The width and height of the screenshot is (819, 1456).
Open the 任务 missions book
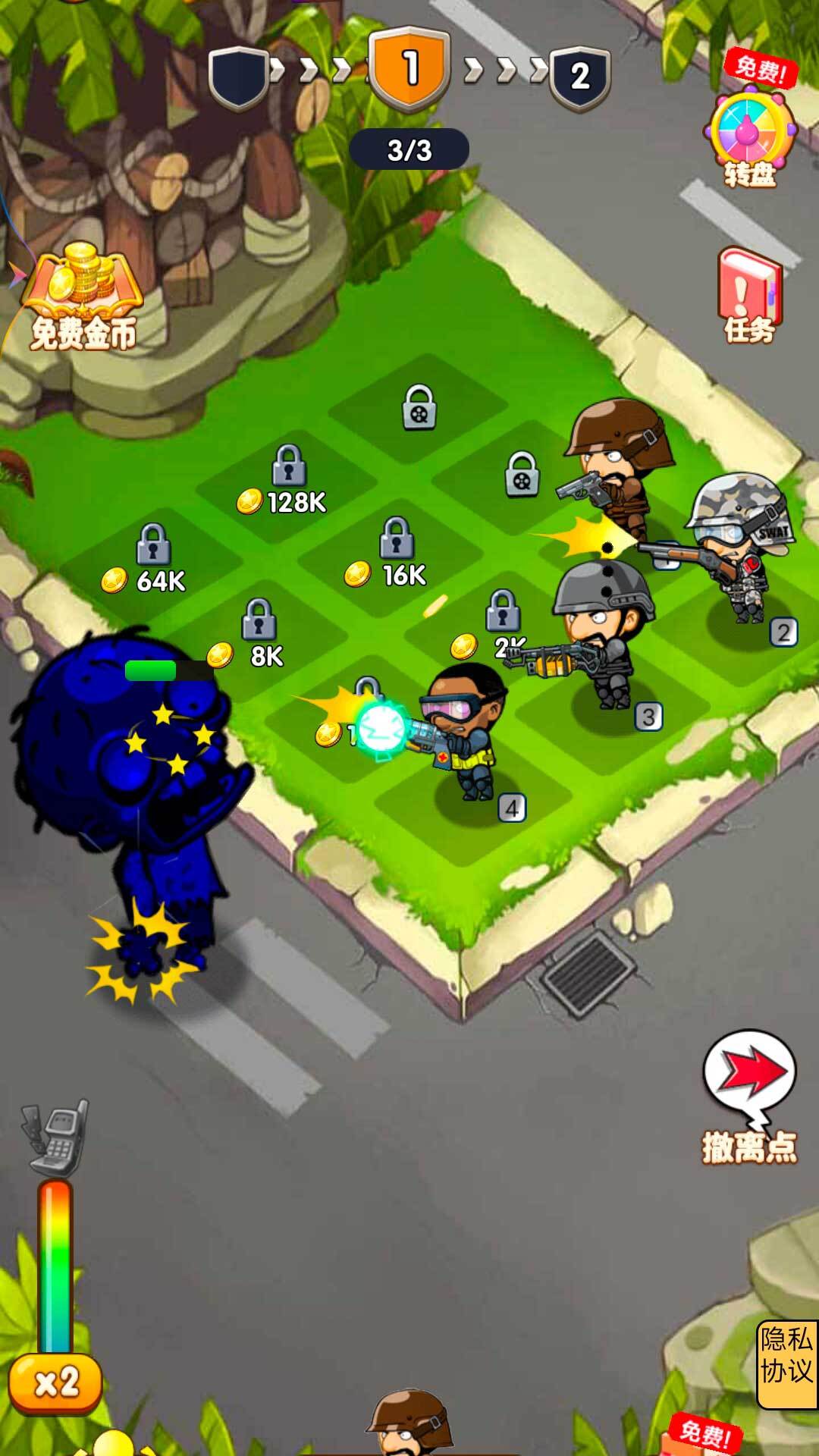pyautogui.click(x=749, y=292)
